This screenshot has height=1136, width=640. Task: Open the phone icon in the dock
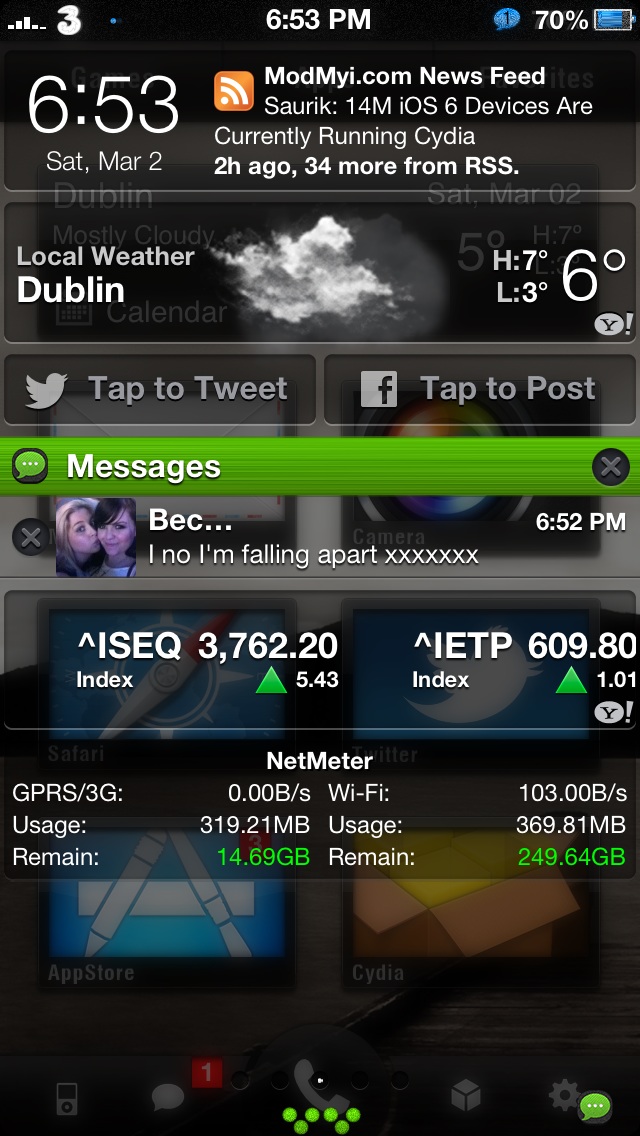click(x=322, y=1088)
